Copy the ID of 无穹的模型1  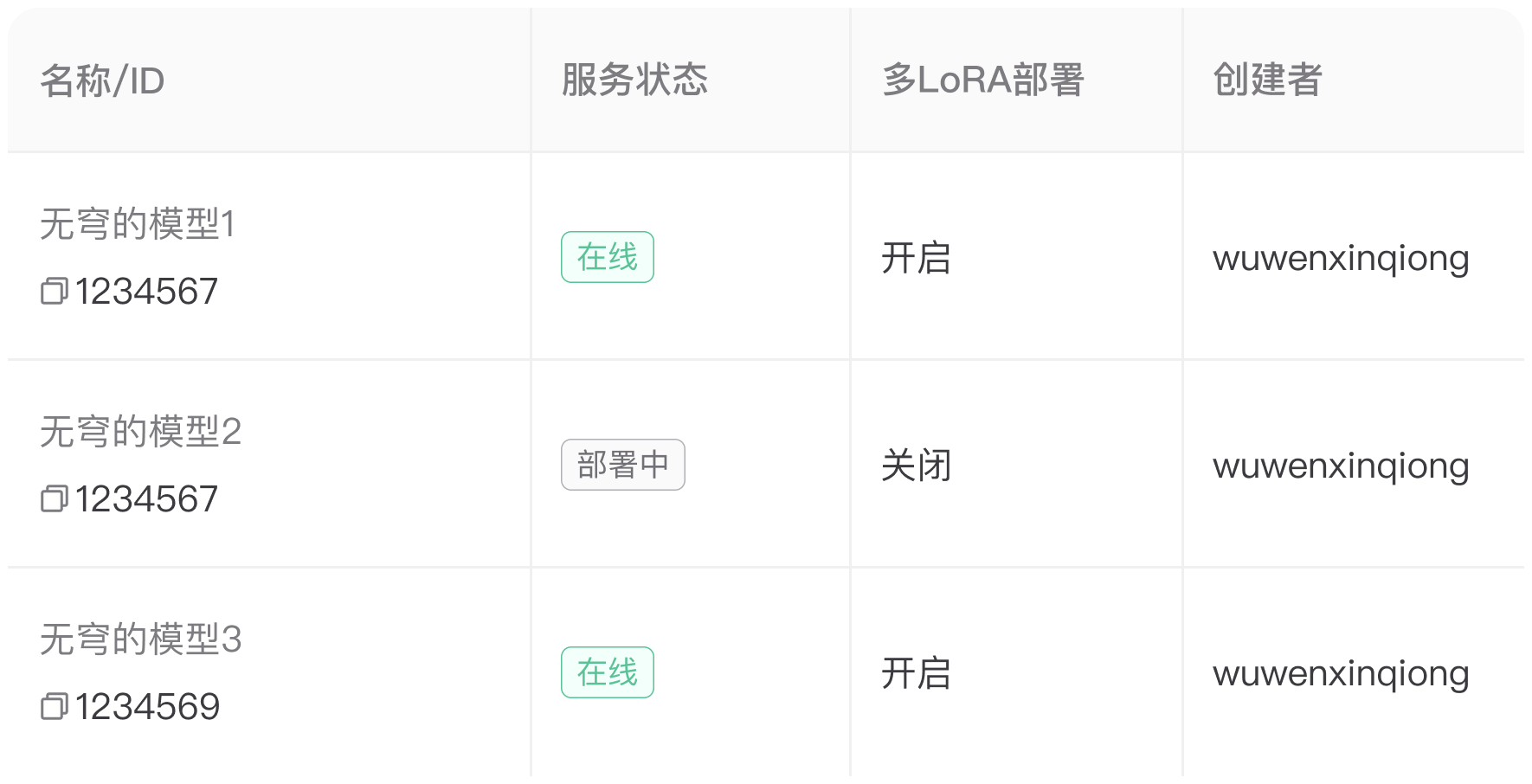54,292
